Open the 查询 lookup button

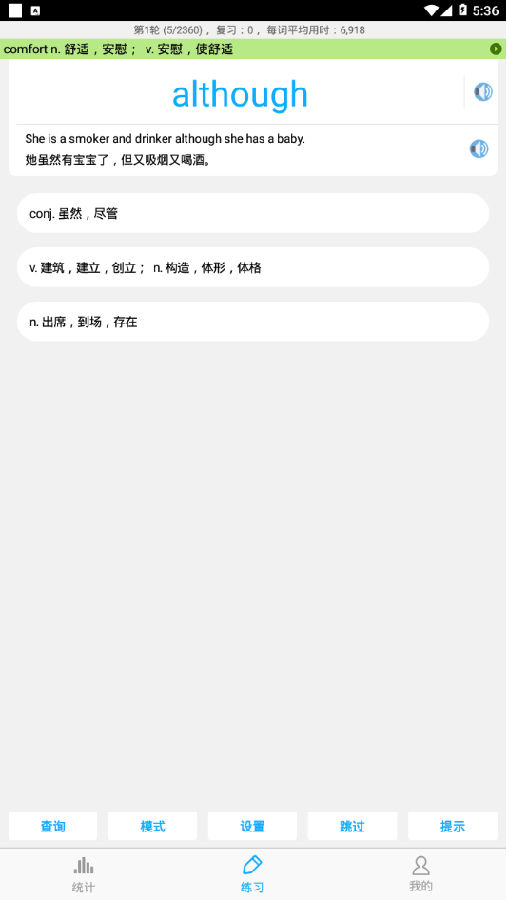click(53, 826)
